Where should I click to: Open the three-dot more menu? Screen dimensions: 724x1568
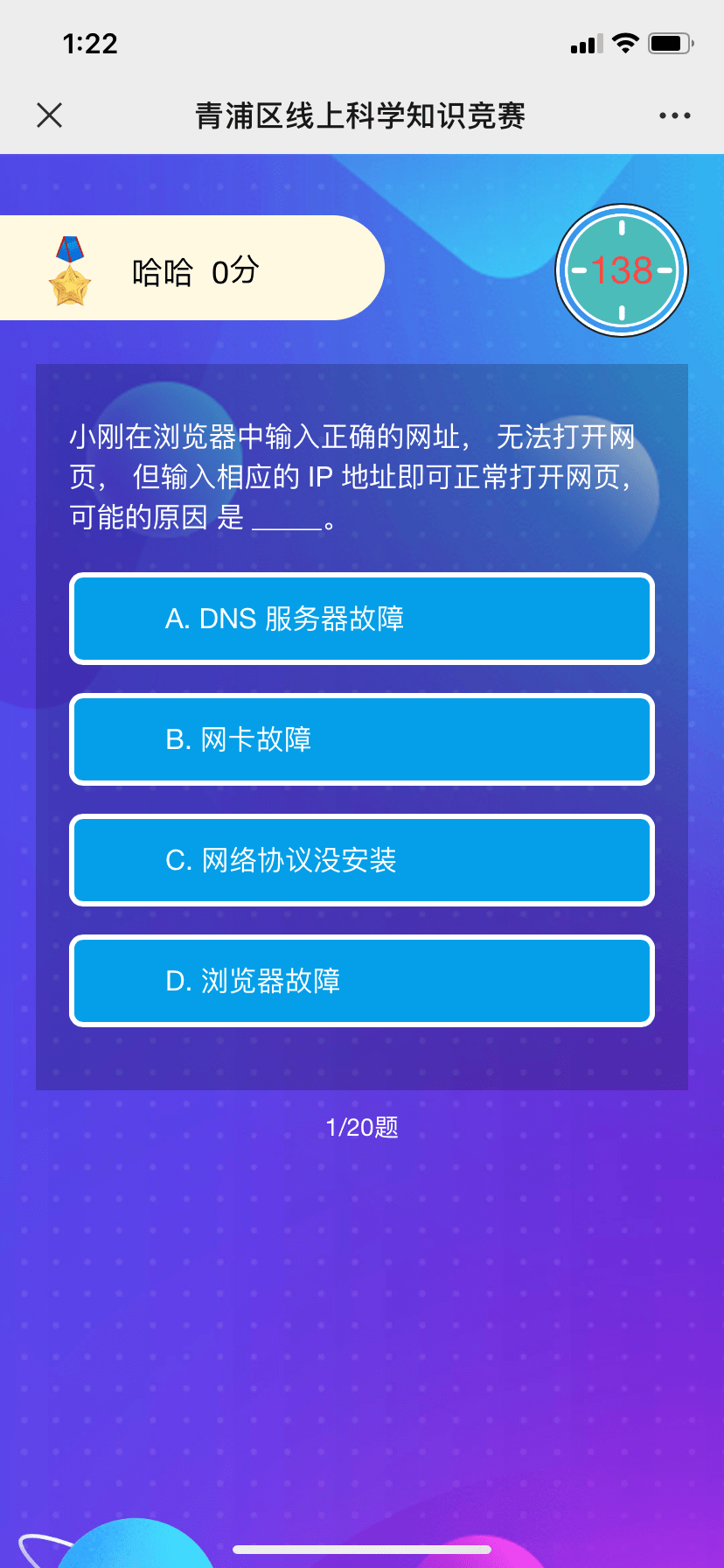pos(674,115)
